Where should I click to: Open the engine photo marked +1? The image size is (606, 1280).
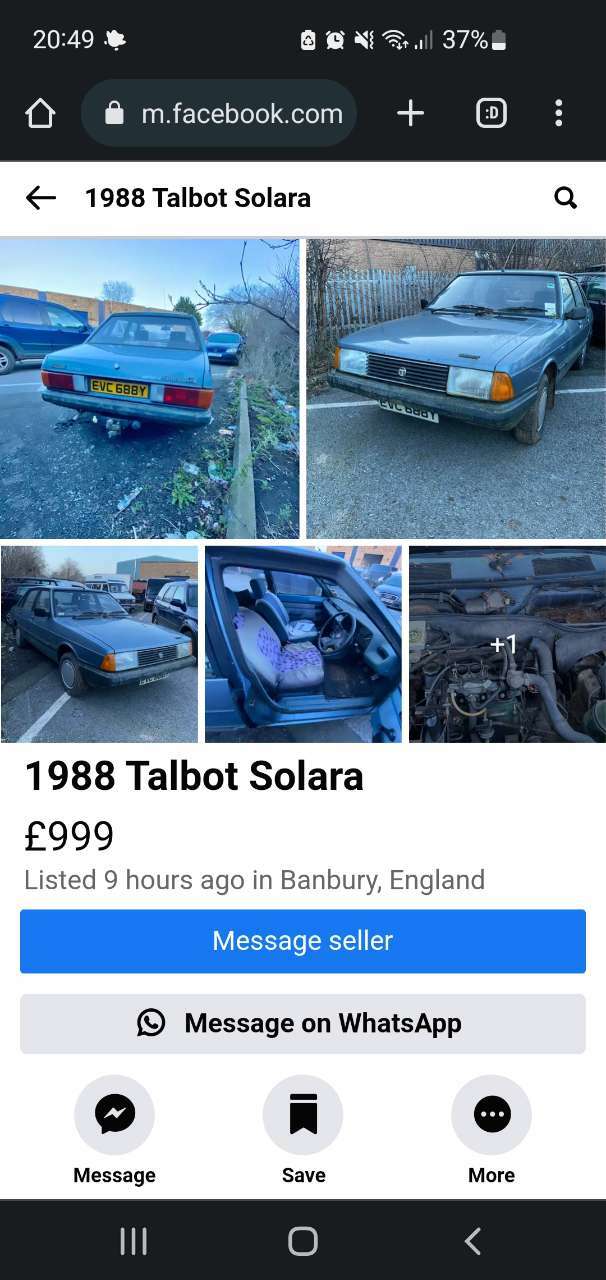[507, 644]
